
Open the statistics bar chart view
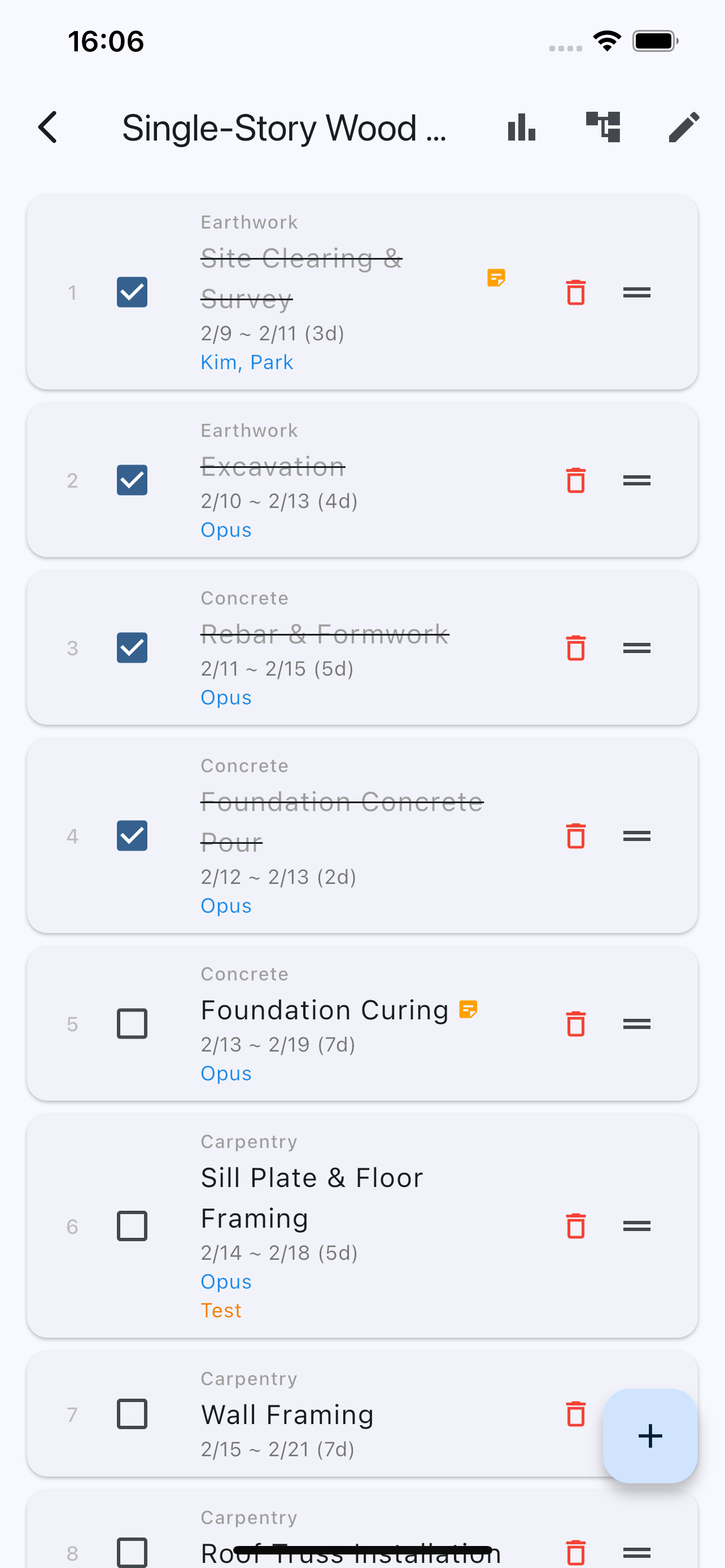(522, 128)
